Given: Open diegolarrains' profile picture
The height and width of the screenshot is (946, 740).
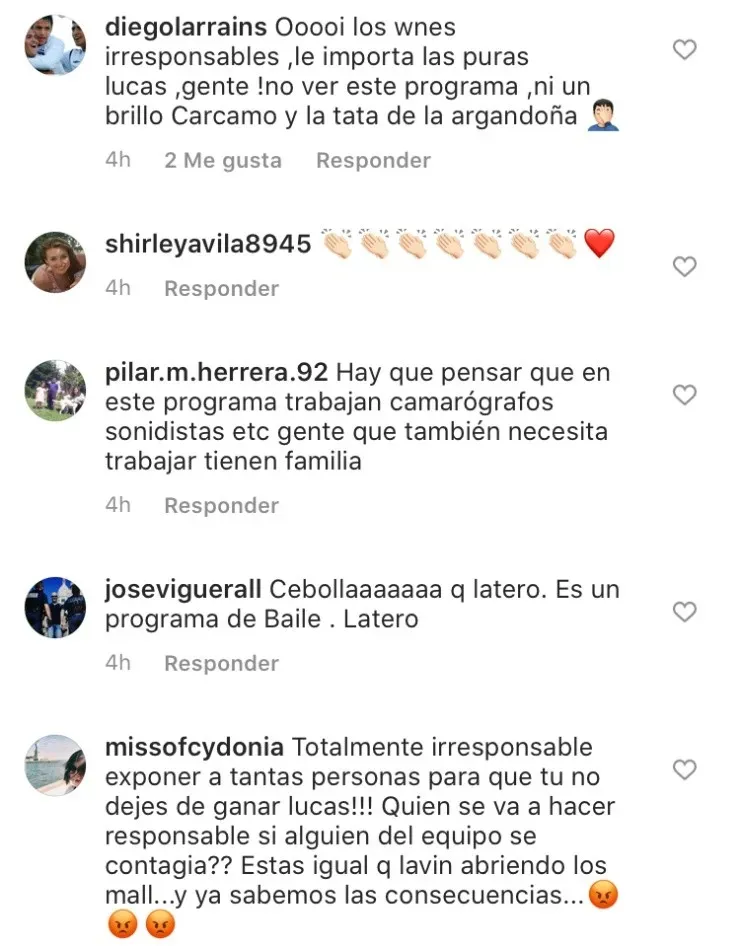Looking at the screenshot, I should point(55,45).
